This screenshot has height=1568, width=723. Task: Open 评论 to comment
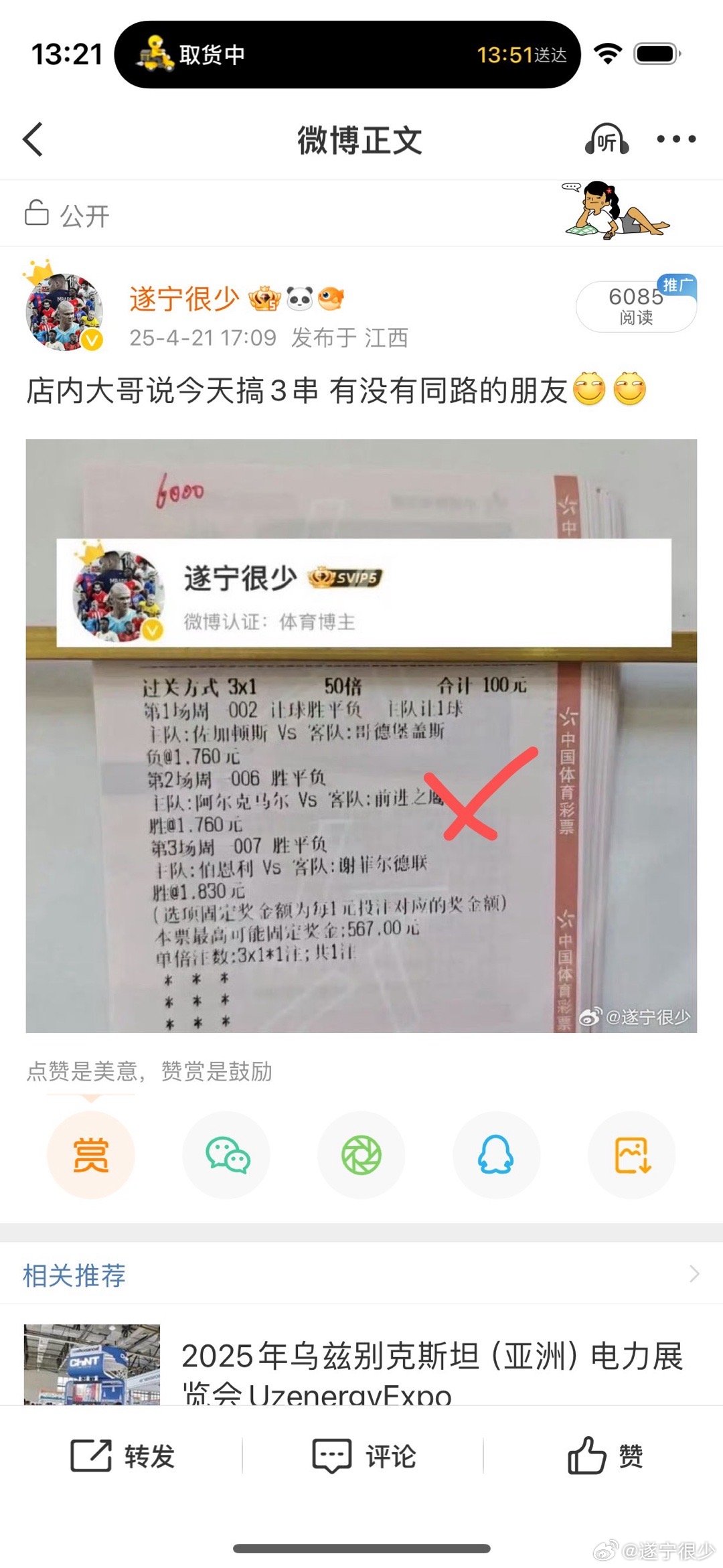pos(364,1456)
